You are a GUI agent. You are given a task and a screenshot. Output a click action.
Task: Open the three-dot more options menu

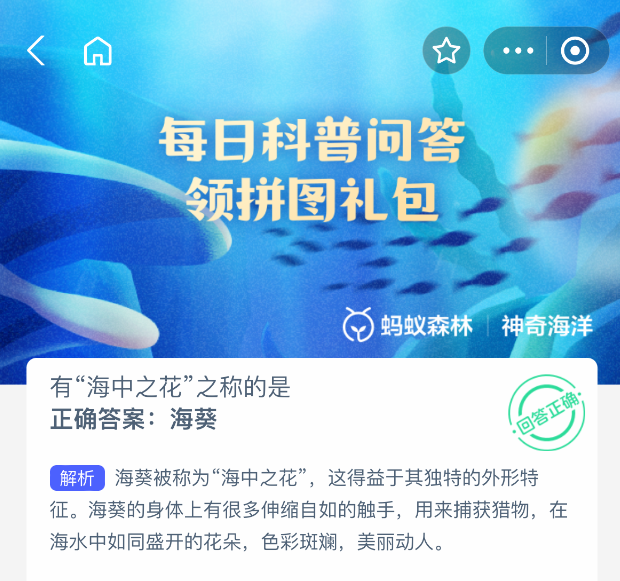518,51
